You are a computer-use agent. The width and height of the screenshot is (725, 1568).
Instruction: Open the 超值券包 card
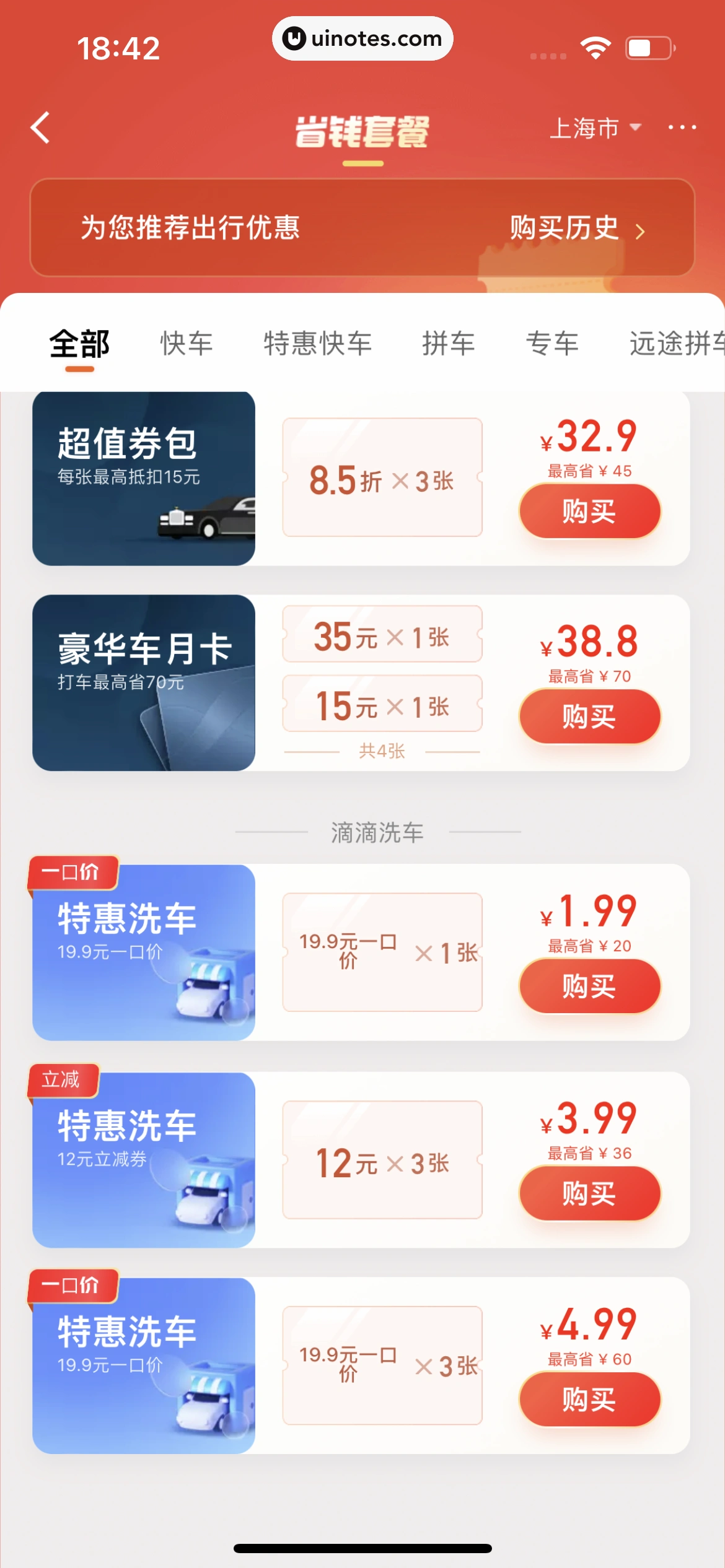click(144, 479)
